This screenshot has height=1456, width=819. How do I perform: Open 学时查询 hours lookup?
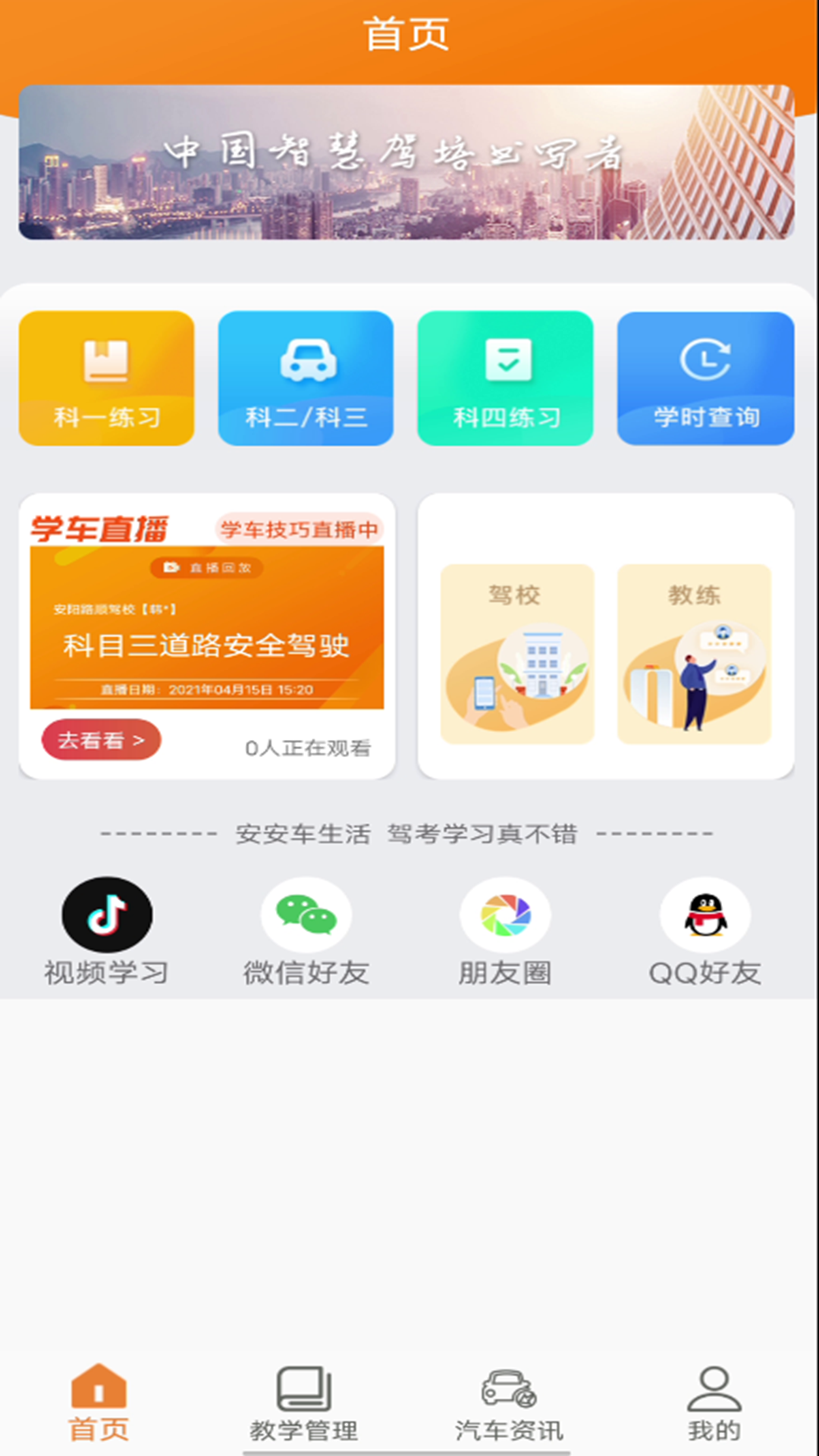coord(705,378)
